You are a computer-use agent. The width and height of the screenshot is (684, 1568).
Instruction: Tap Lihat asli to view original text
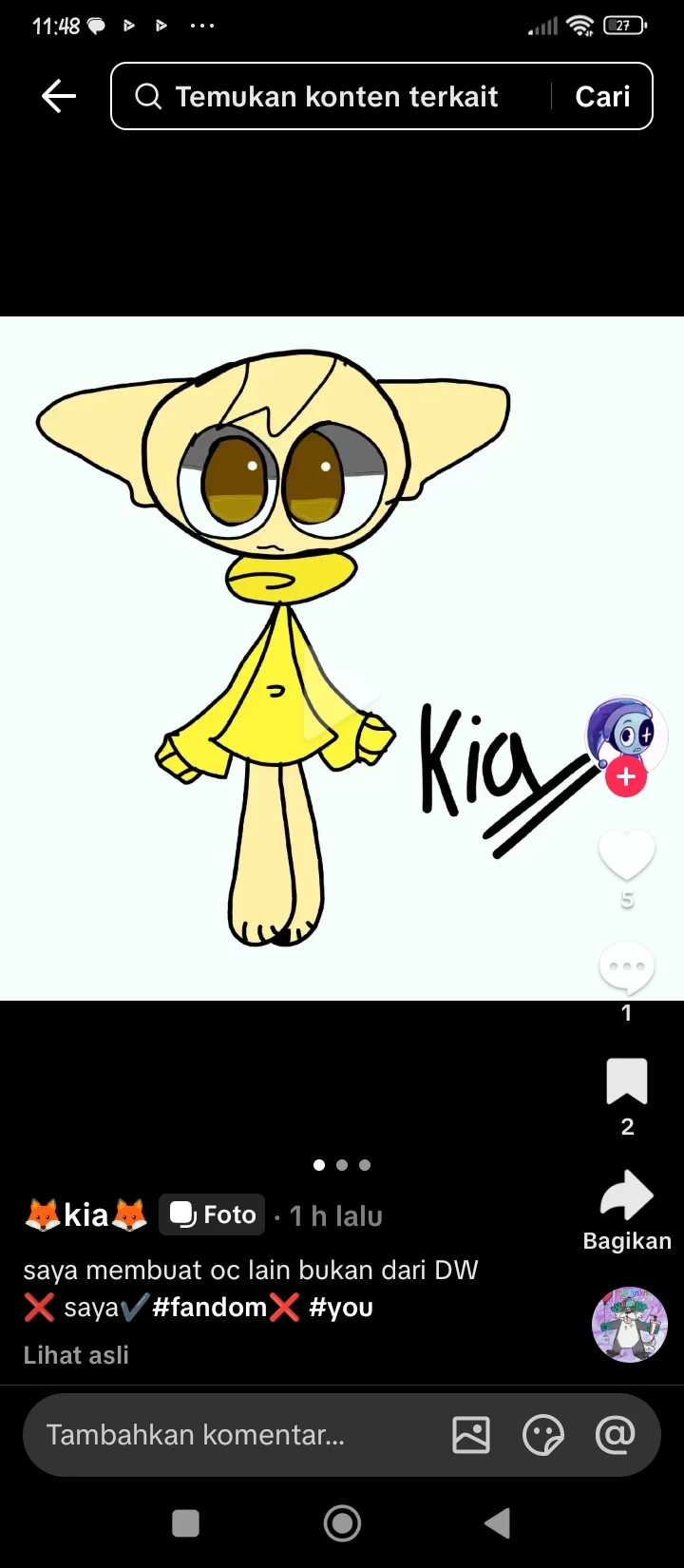(x=76, y=1355)
